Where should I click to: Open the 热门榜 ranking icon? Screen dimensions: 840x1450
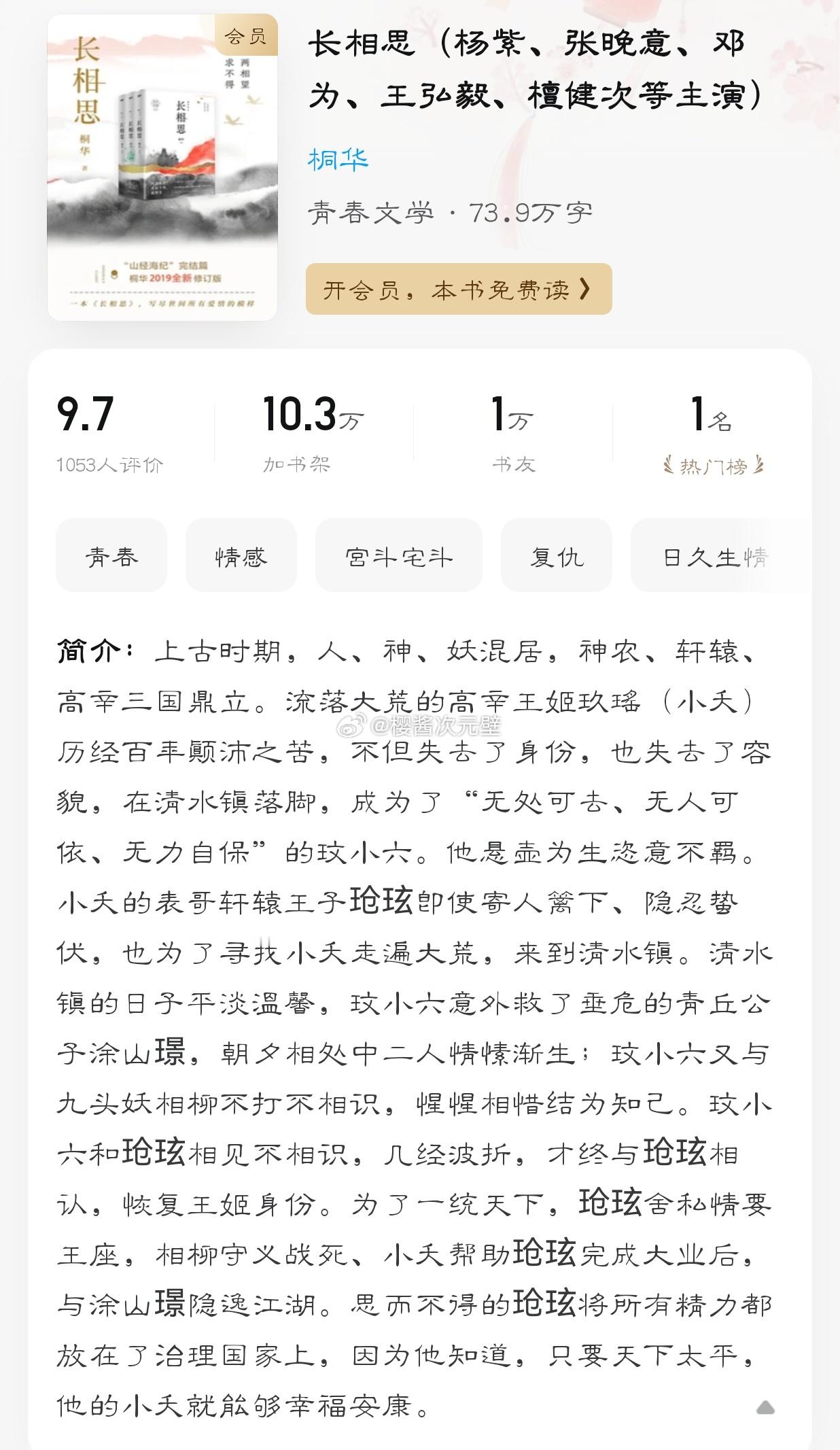[712, 464]
